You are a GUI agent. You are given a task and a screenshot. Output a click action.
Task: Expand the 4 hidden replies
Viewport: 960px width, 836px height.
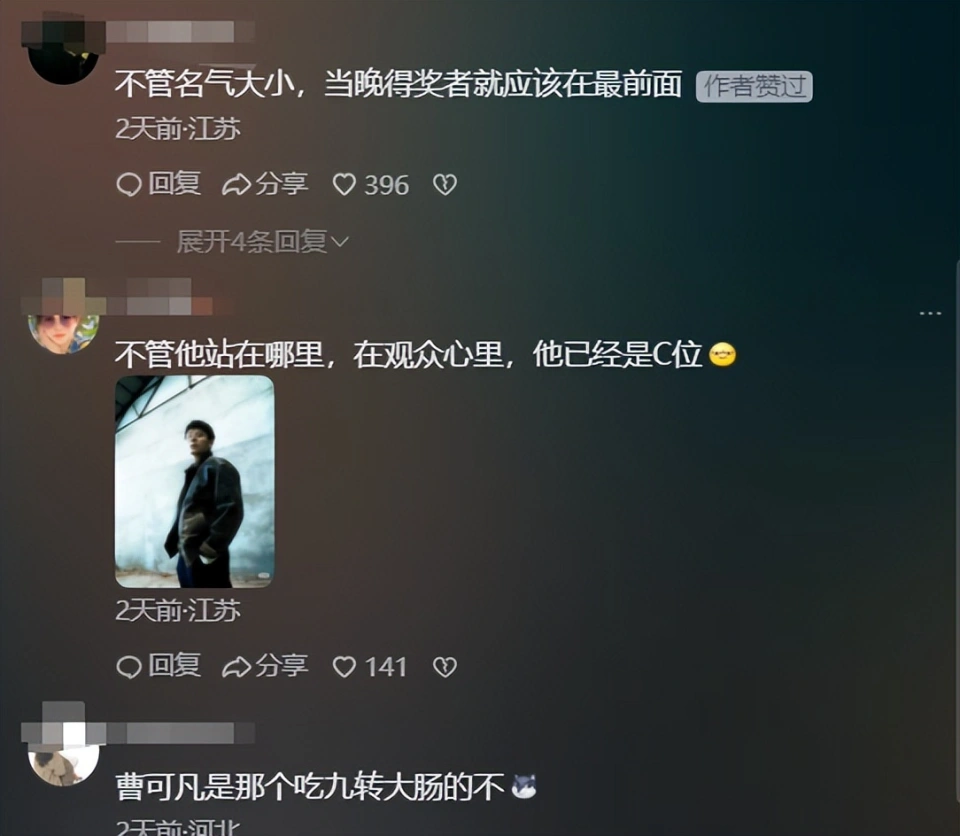[262, 241]
